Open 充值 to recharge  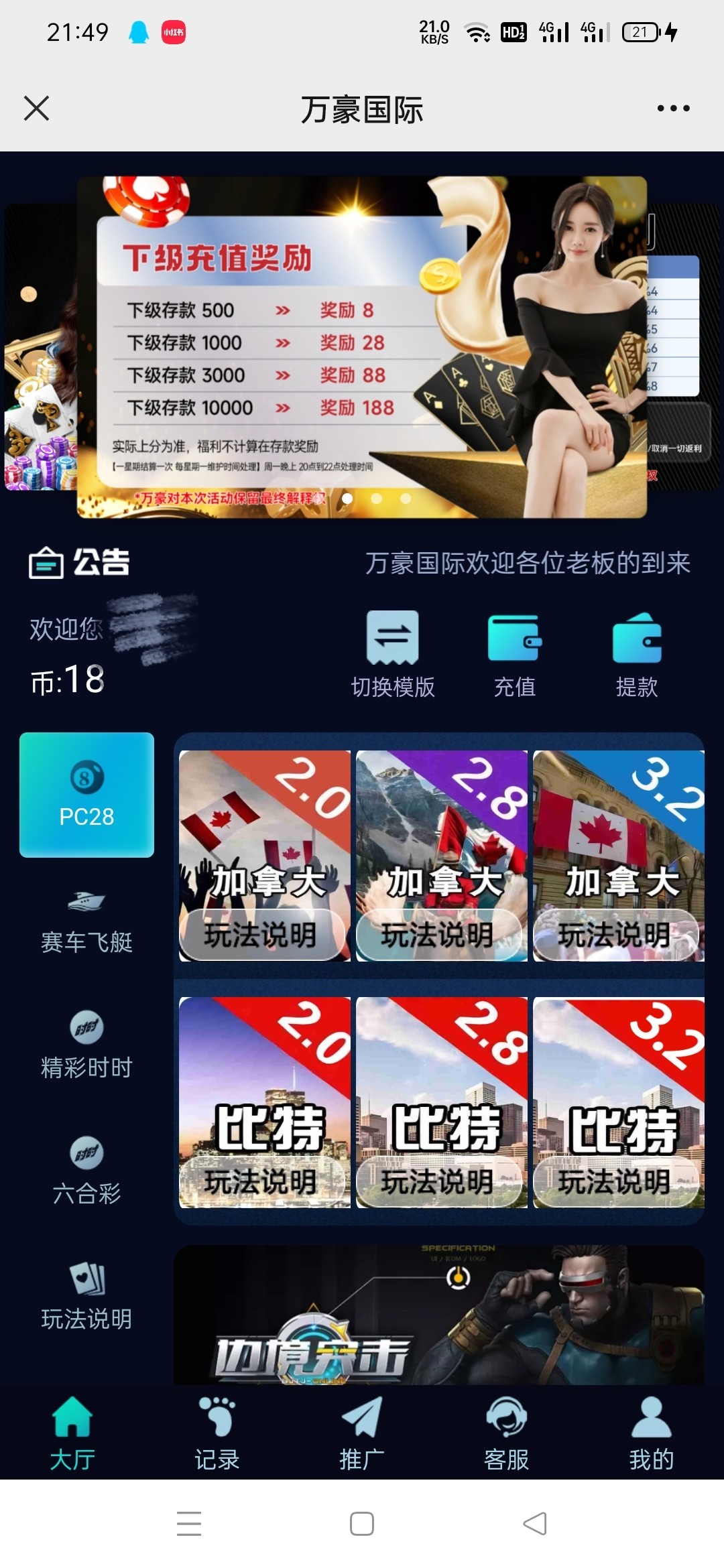[x=514, y=655]
